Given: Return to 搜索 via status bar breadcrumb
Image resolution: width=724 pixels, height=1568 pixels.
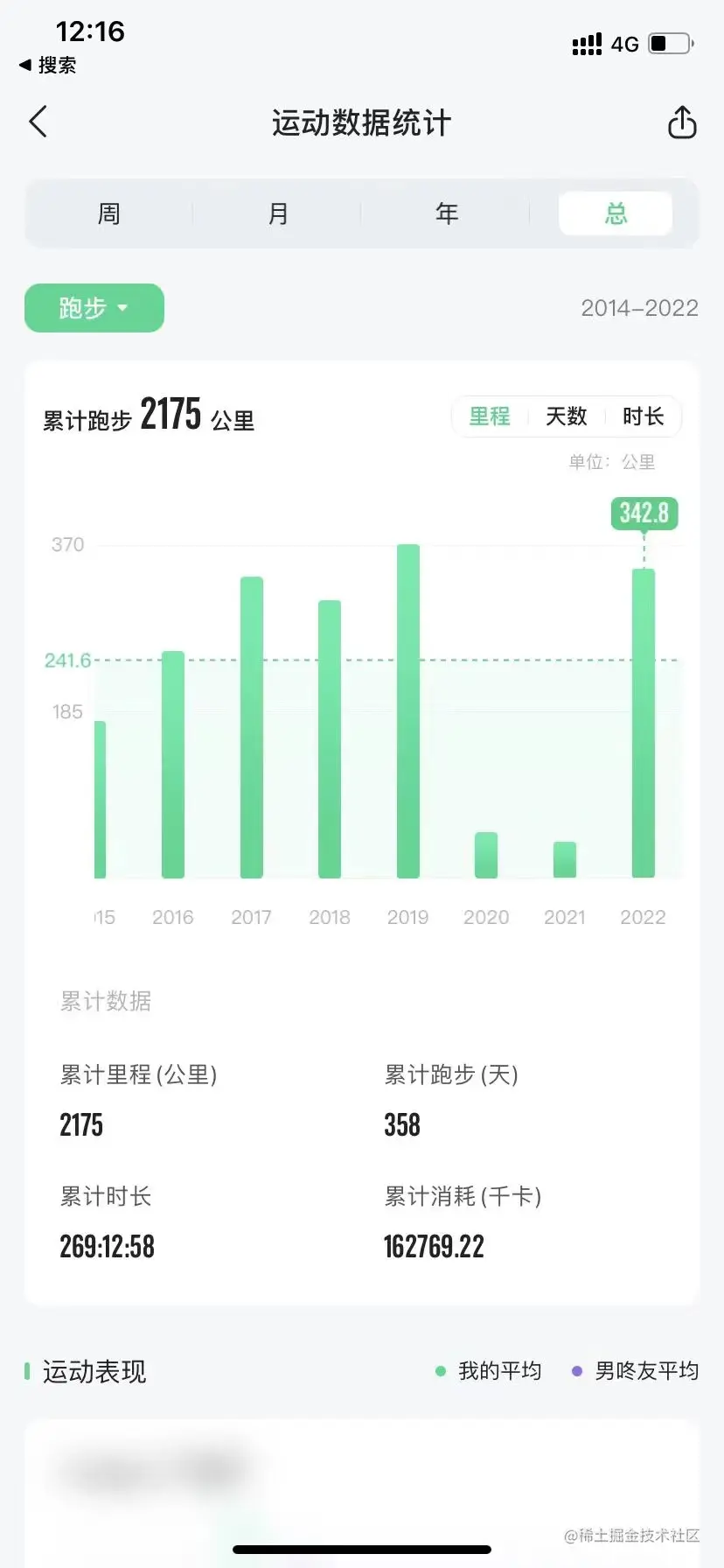Looking at the screenshot, I should [49, 66].
